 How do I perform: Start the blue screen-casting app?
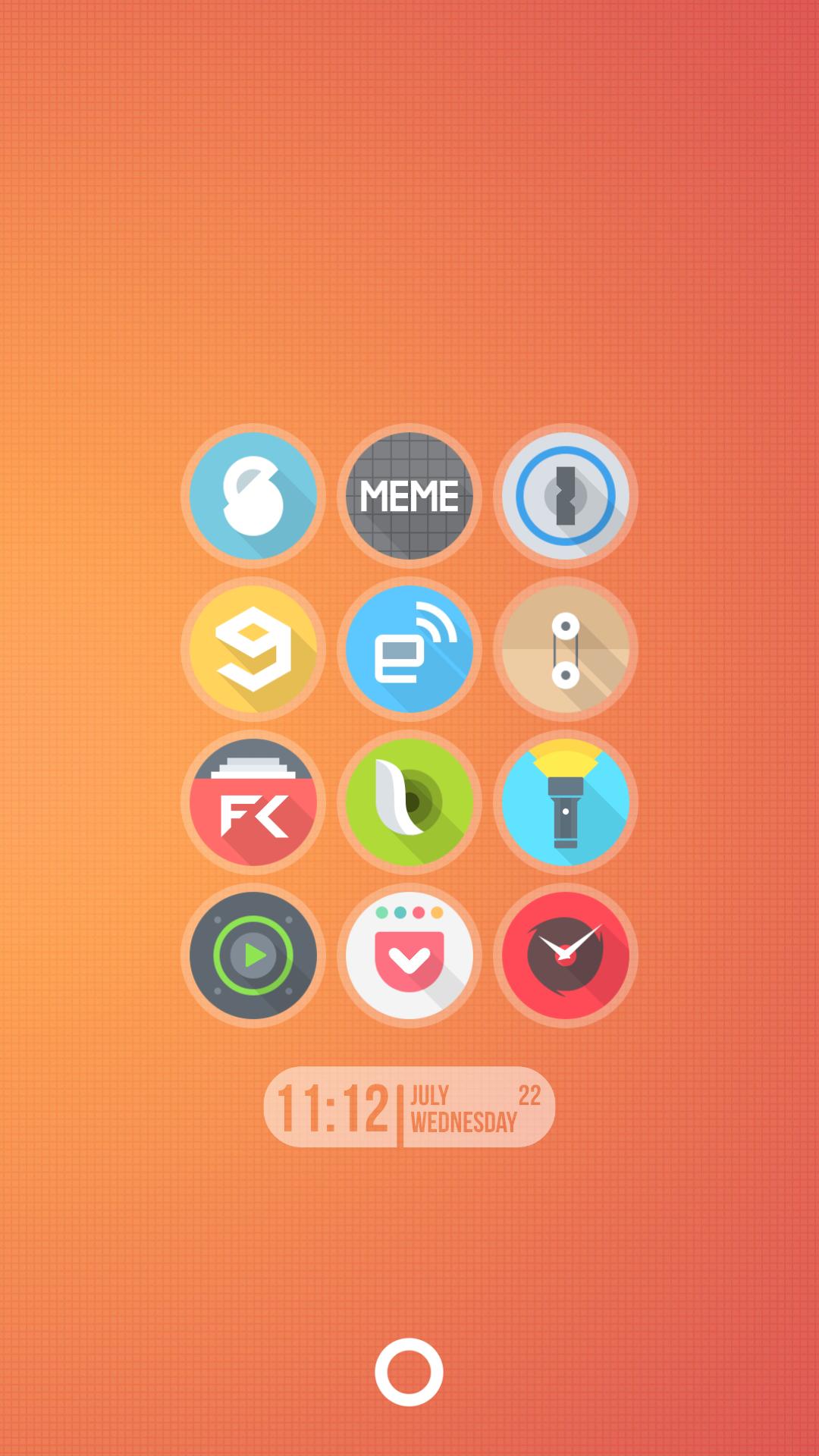409,651
